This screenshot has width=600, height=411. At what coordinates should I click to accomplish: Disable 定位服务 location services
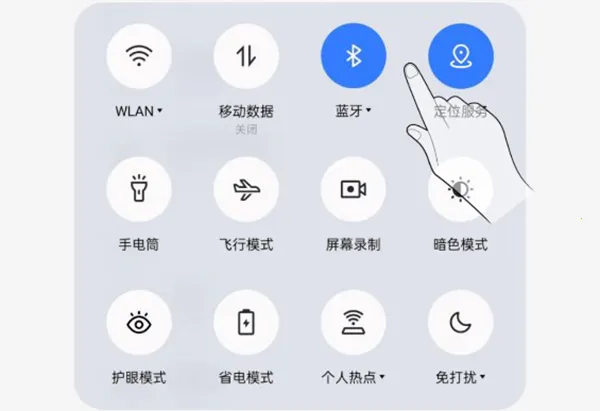[x=461, y=55]
